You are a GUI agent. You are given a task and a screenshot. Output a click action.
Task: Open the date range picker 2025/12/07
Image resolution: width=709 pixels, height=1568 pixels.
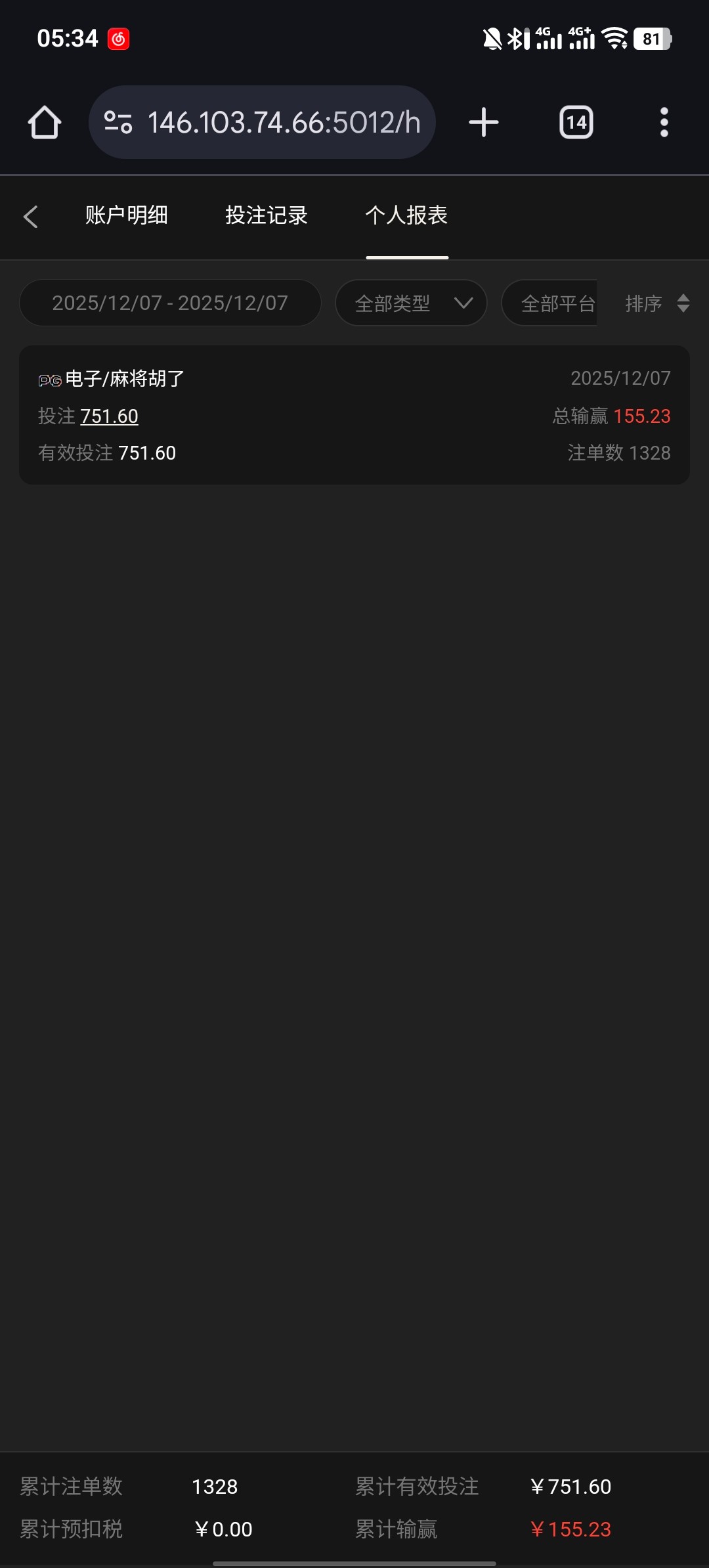point(170,303)
